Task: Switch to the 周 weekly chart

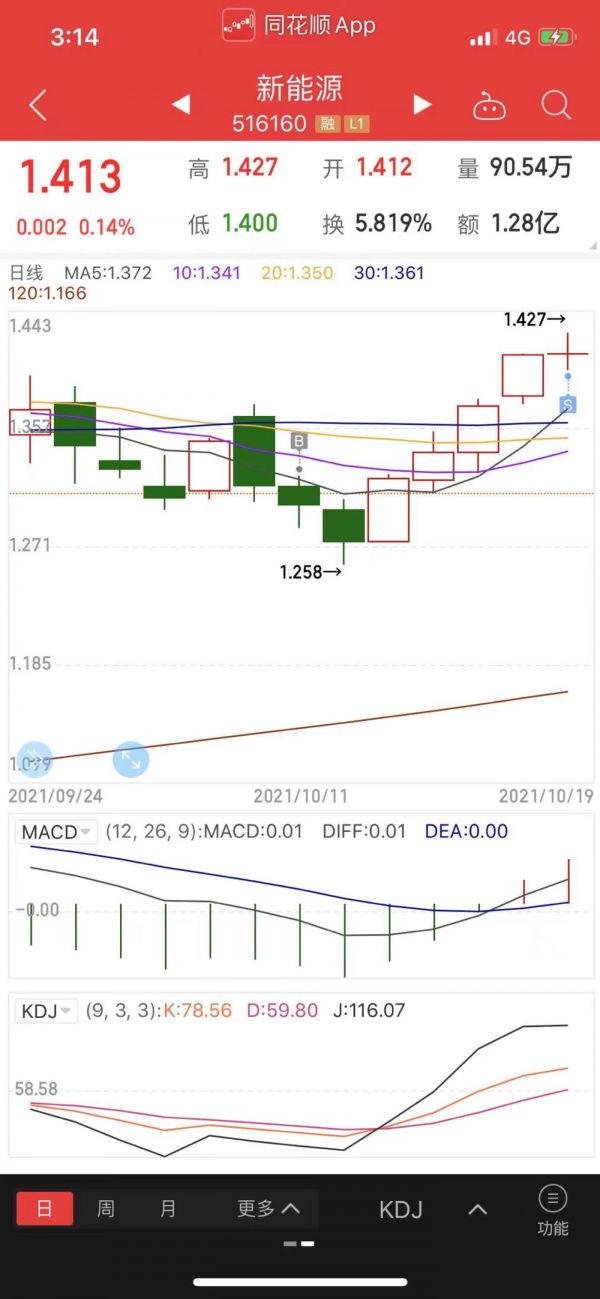Action: point(106,1208)
